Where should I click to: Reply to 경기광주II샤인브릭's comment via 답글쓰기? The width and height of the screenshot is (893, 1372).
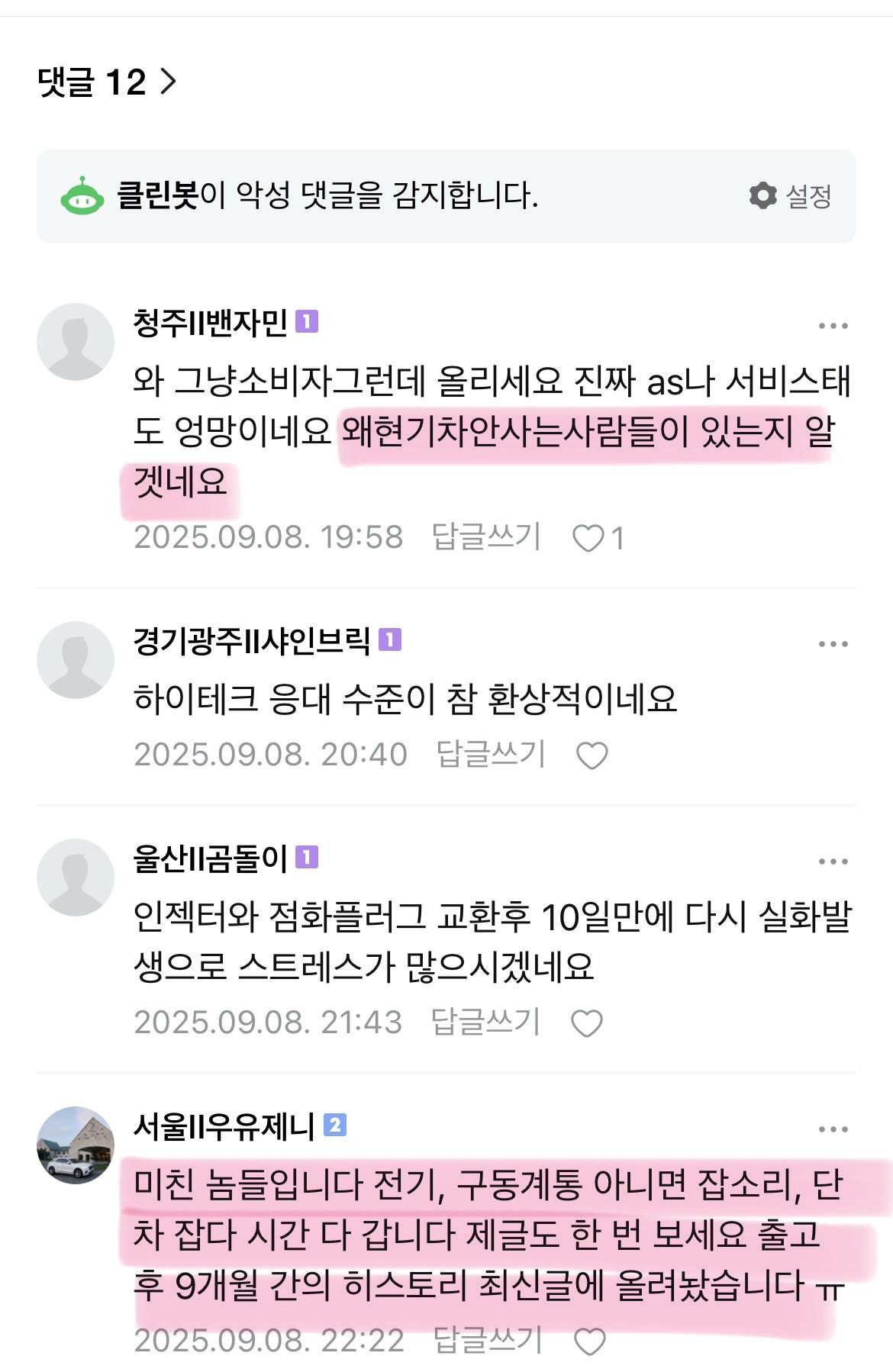(490, 755)
